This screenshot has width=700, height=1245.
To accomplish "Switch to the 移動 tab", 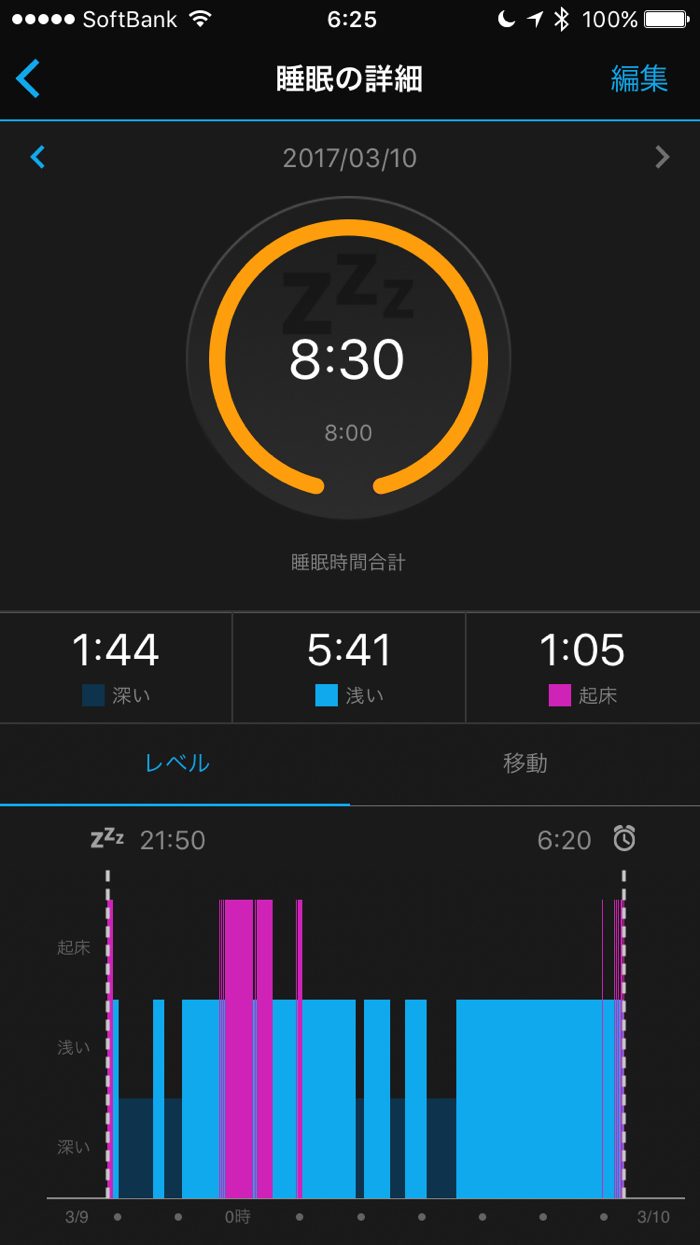I will point(525,763).
